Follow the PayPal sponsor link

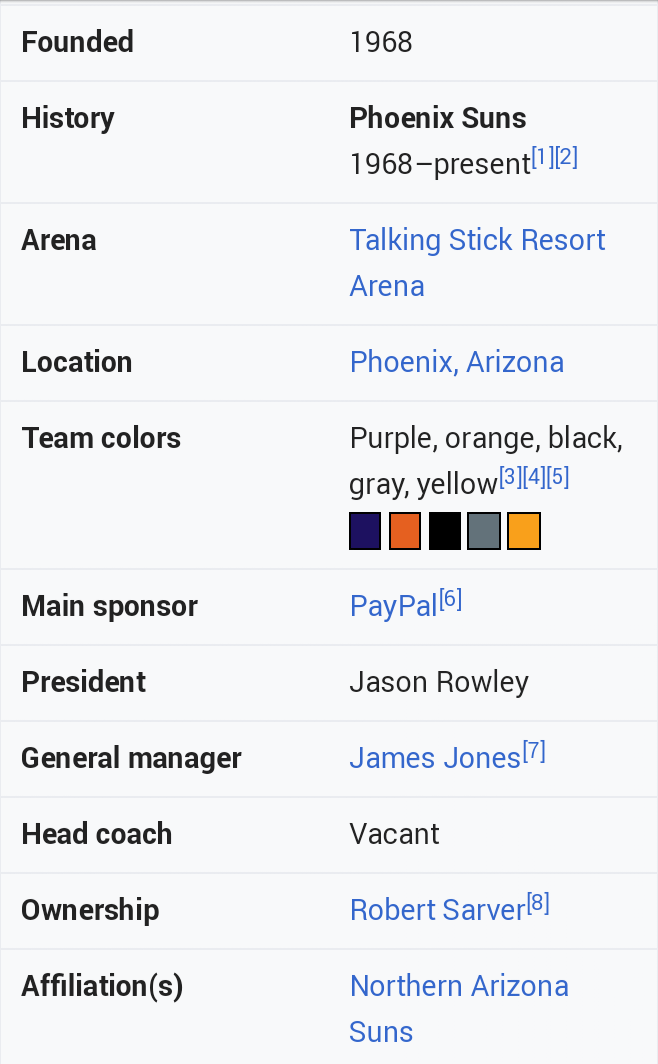(x=393, y=606)
